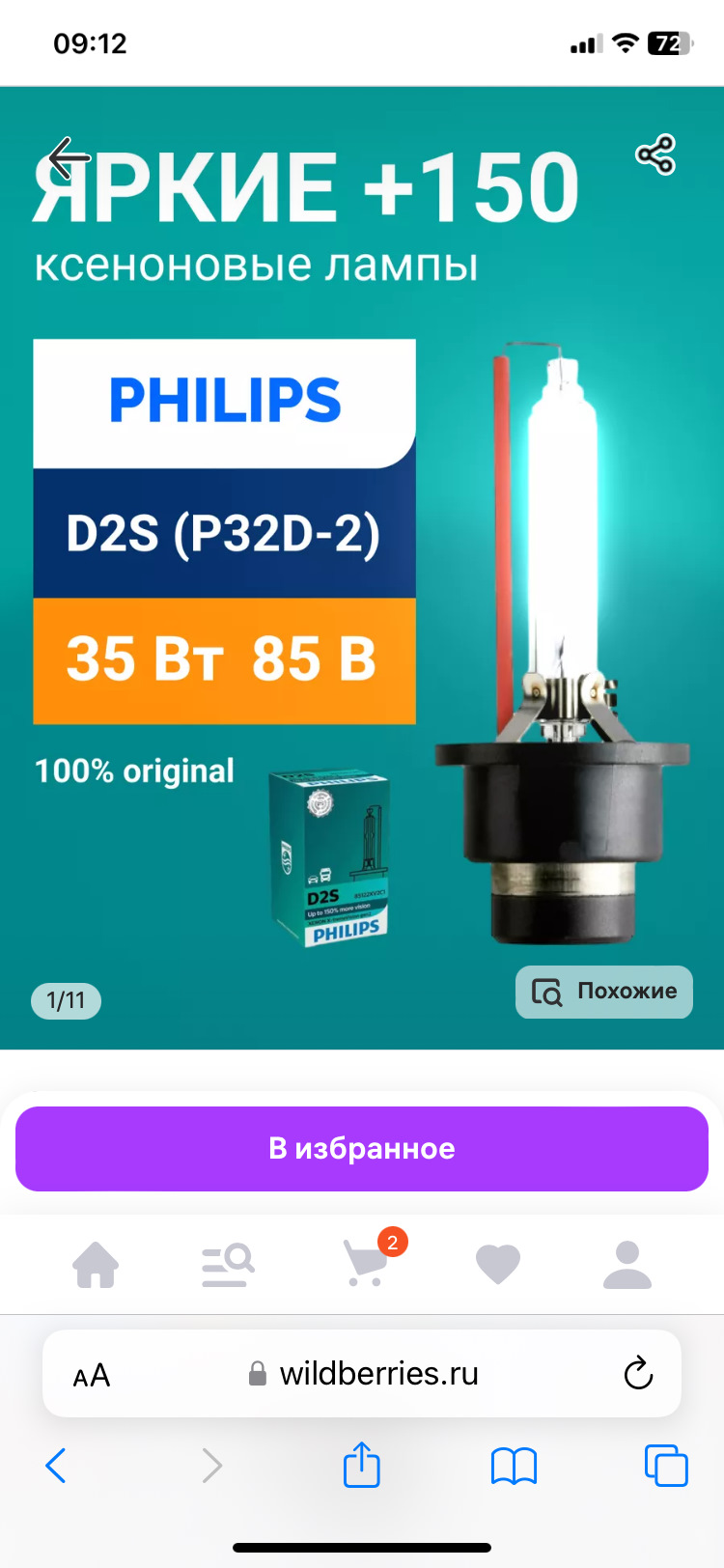
Task: Reload the page
Action: coord(638,1373)
